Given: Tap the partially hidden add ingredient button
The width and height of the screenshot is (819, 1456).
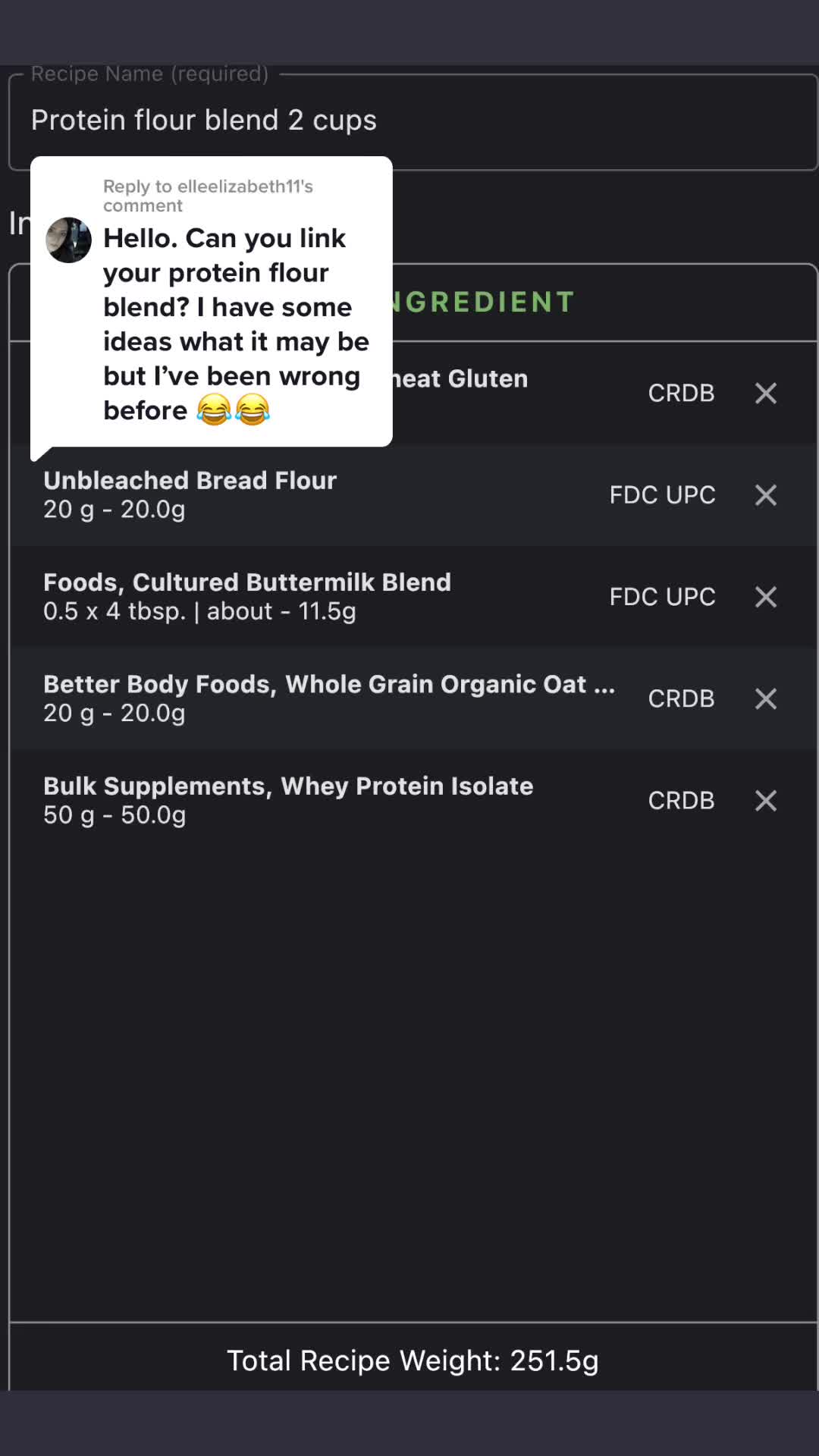Looking at the screenshot, I should coord(485,302).
